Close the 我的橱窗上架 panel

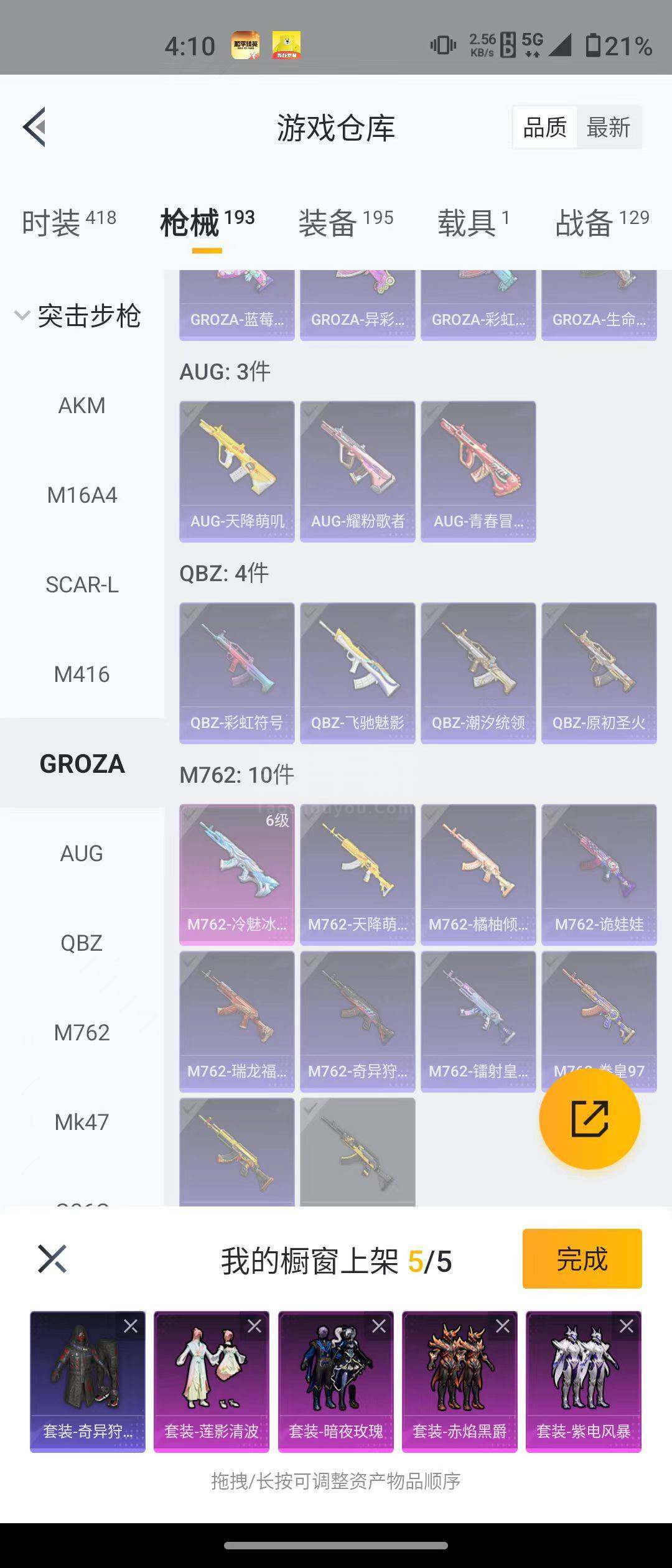tap(52, 1260)
